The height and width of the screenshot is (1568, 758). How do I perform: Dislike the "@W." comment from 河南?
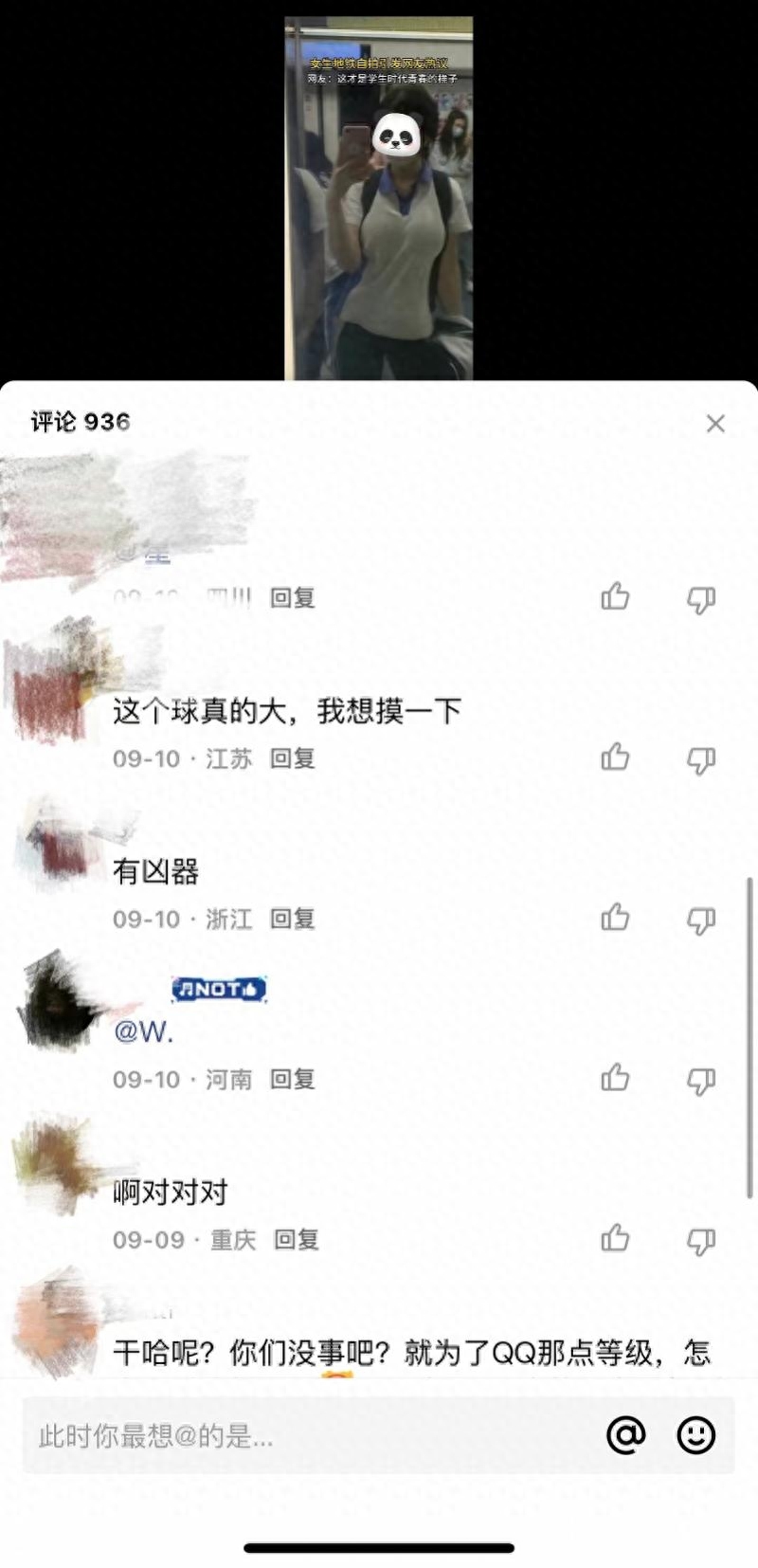click(x=701, y=1078)
